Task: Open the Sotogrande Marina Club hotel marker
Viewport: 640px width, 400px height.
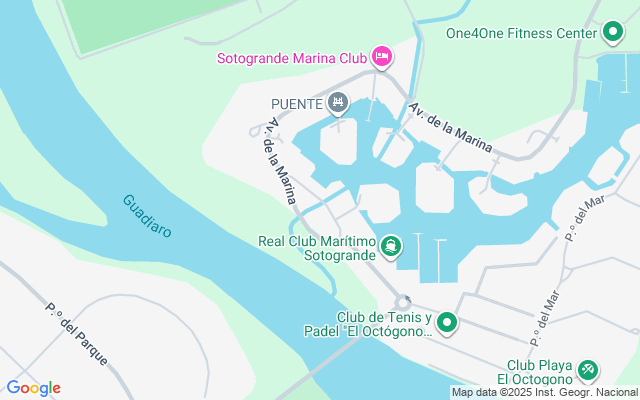Action: (x=381, y=57)
